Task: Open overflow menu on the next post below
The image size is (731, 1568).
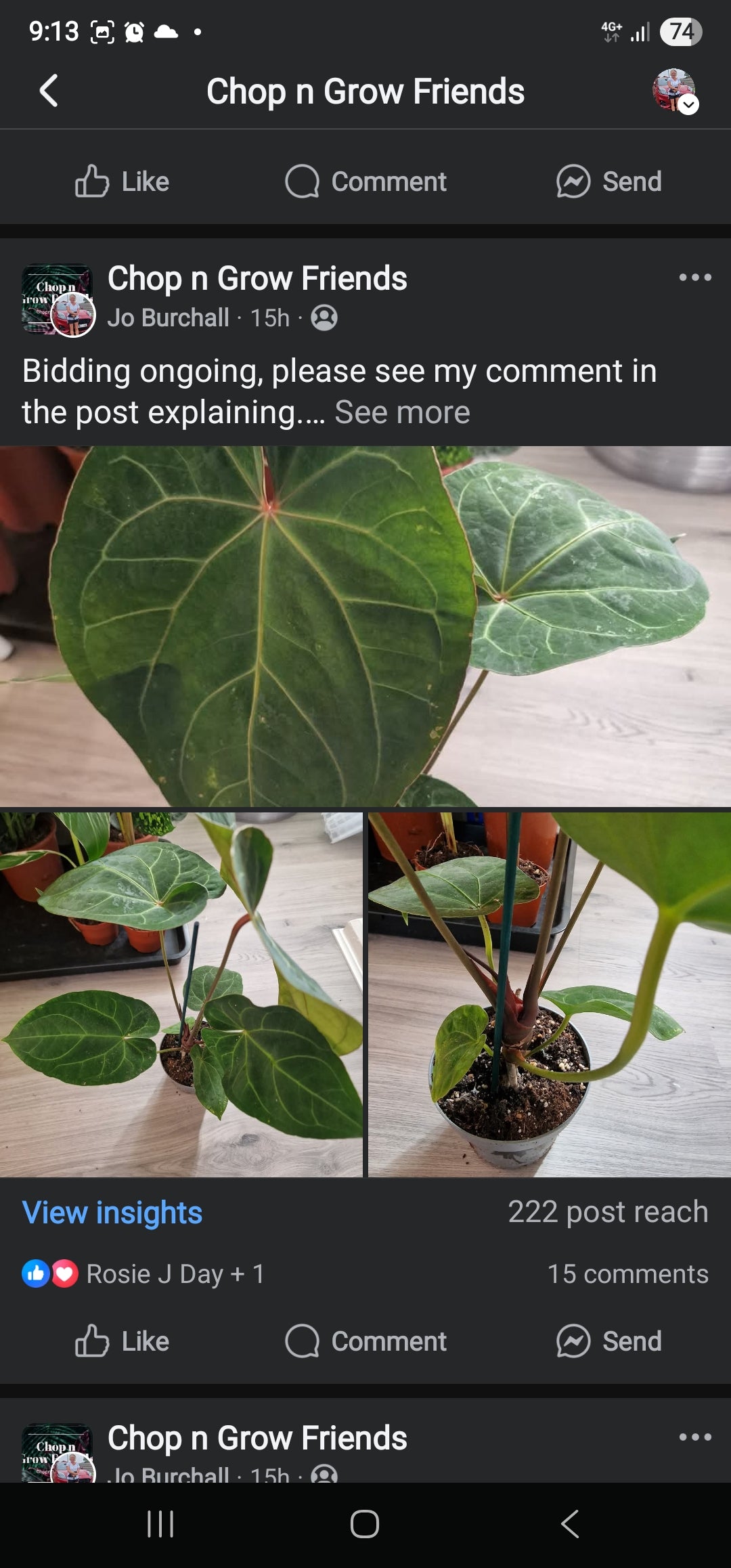Action: pos(695,1437)
